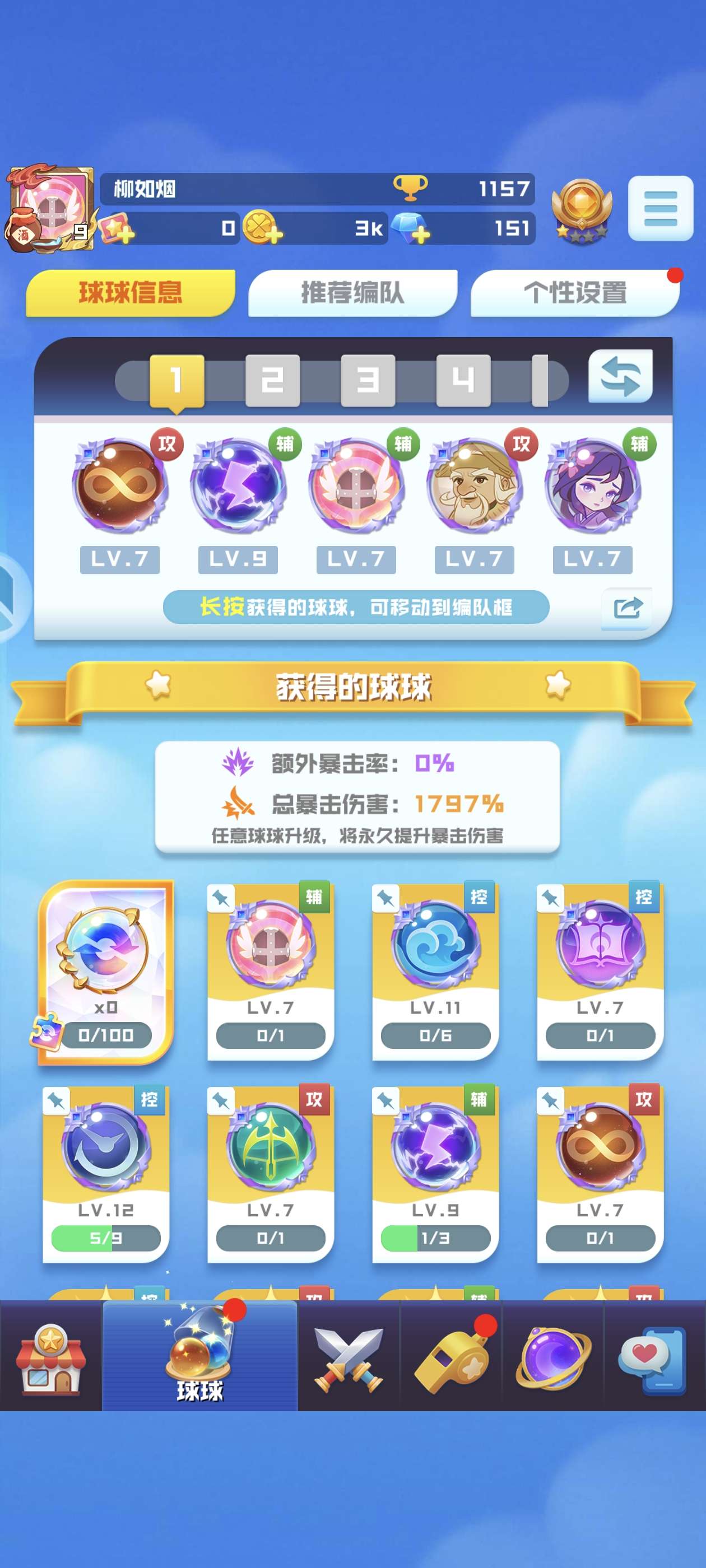
Task: Open the rank medal badge
Action: pos(581,210)
